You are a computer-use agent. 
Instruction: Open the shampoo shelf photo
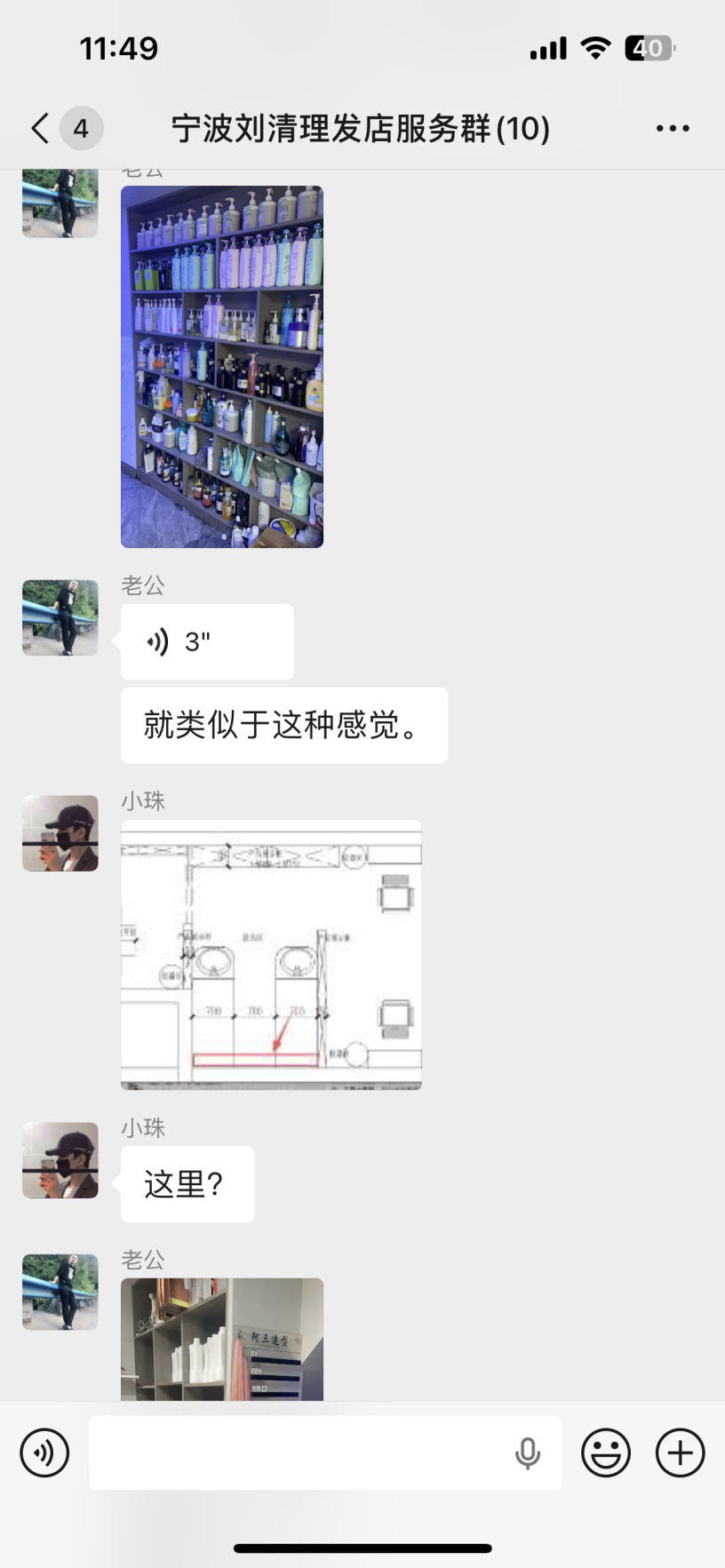point(222,367)
